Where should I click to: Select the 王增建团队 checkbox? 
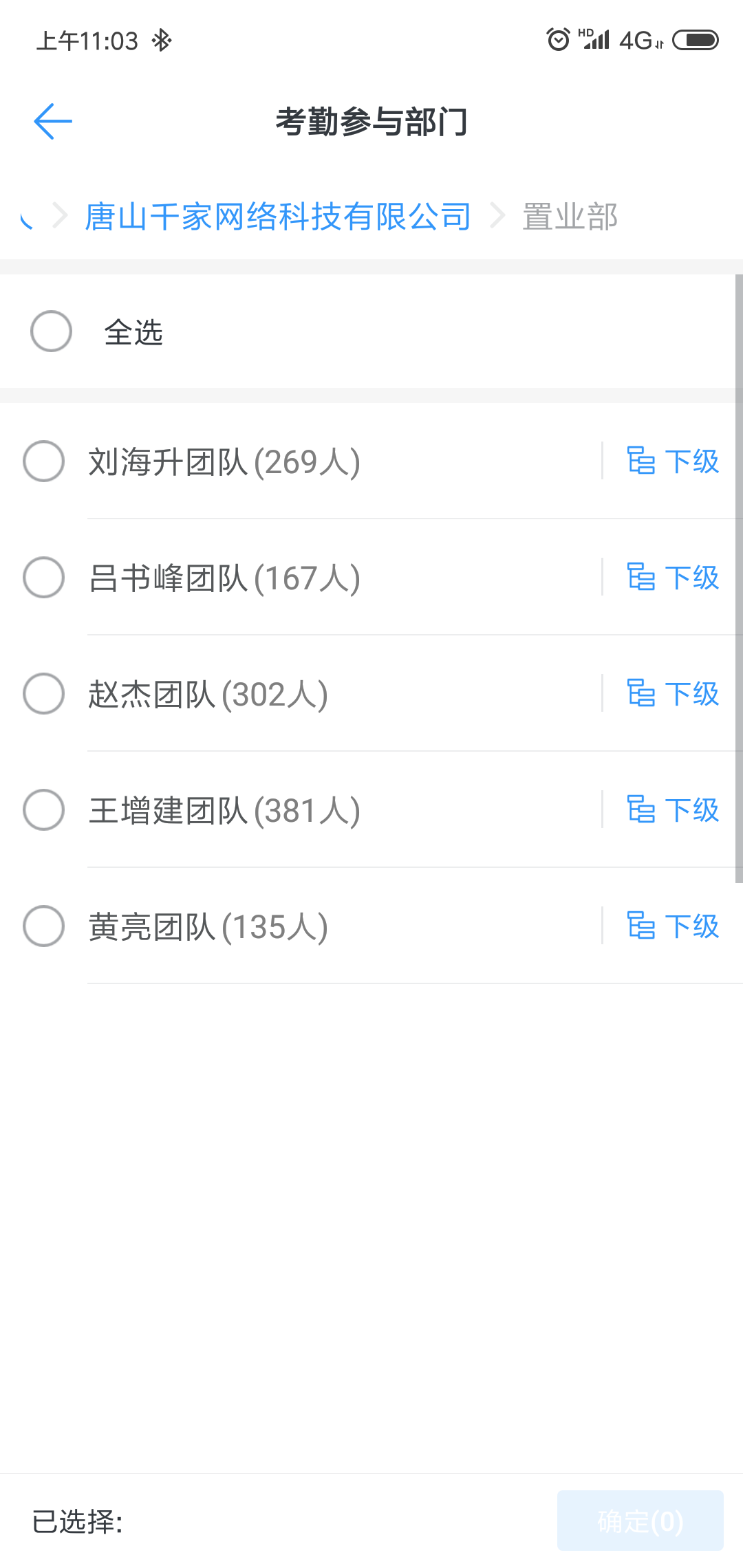point(44,809)
